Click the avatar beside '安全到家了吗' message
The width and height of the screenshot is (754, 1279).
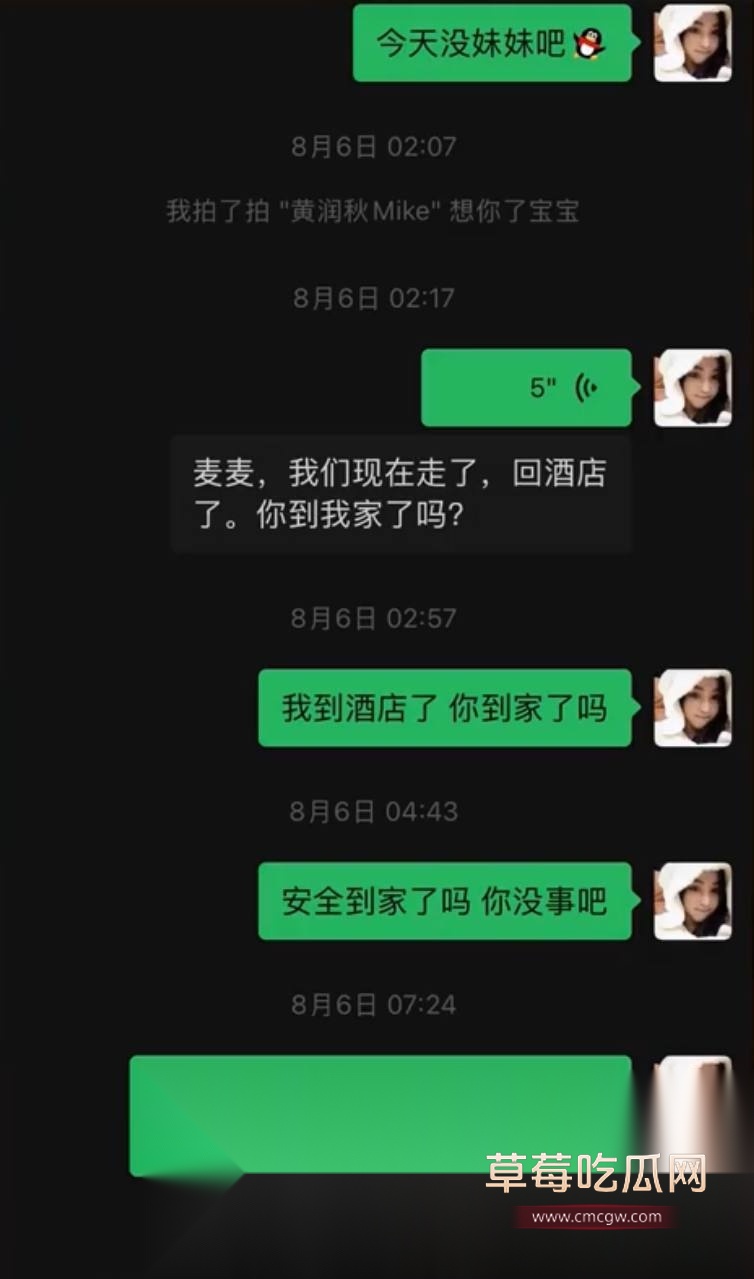point(694,898)
